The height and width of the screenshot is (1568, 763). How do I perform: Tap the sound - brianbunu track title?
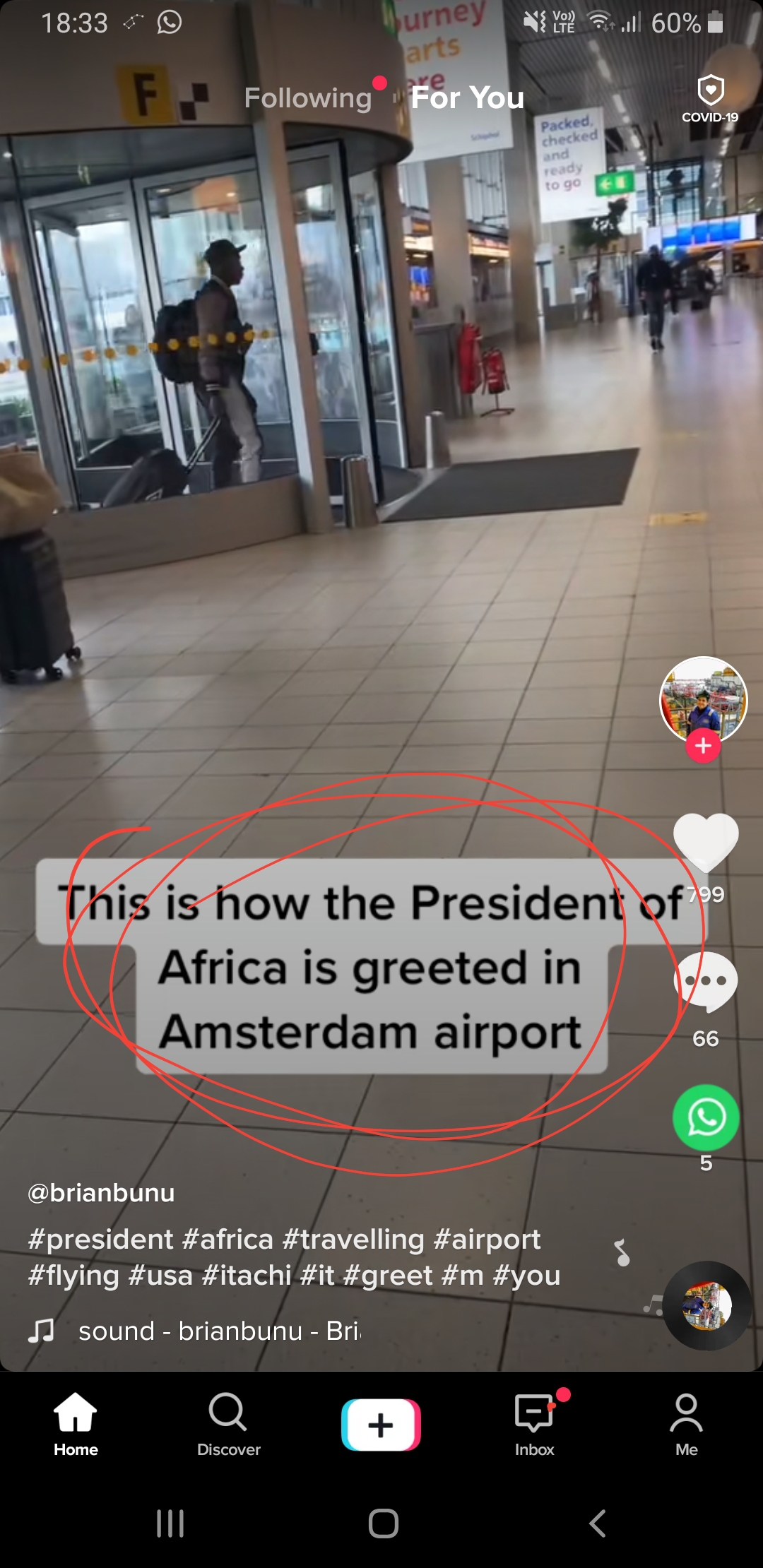pyautogui.click(x=219, y=1331)
